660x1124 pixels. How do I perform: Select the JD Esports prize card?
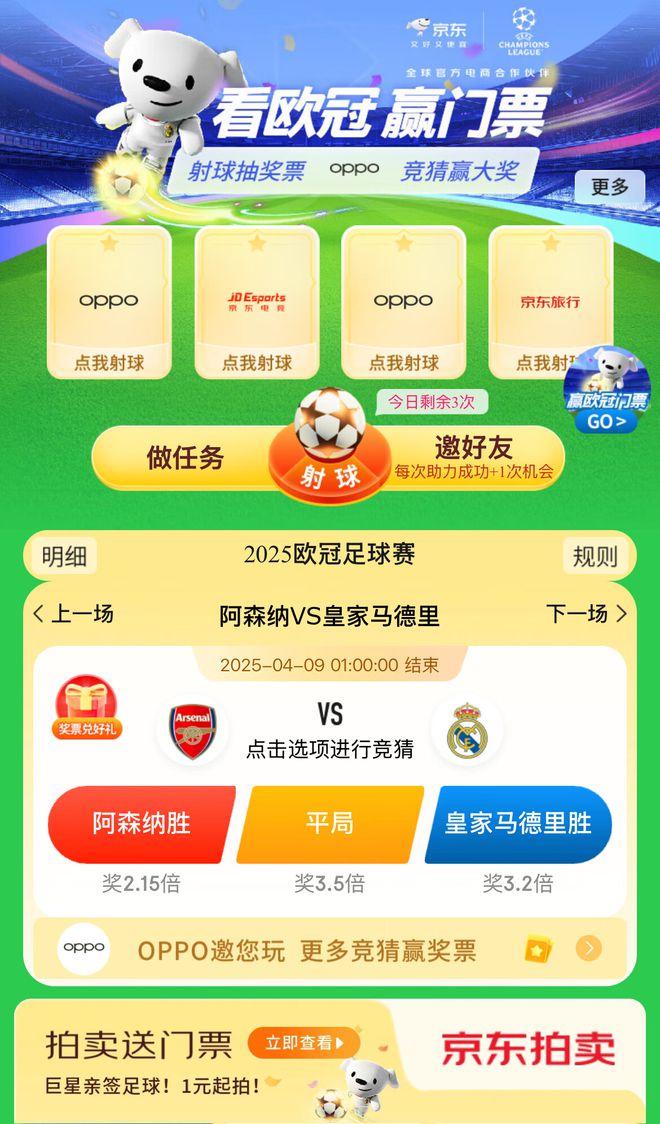point(257,302)
